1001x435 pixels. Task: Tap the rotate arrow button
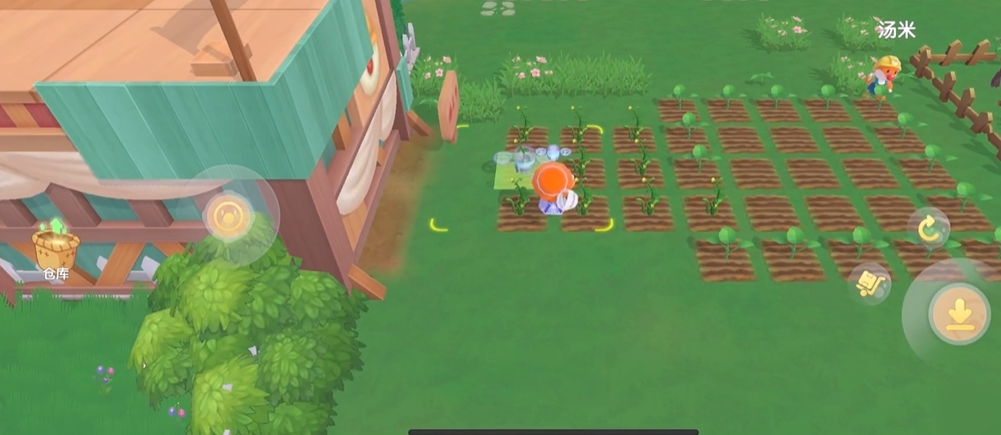coord(928,228)
